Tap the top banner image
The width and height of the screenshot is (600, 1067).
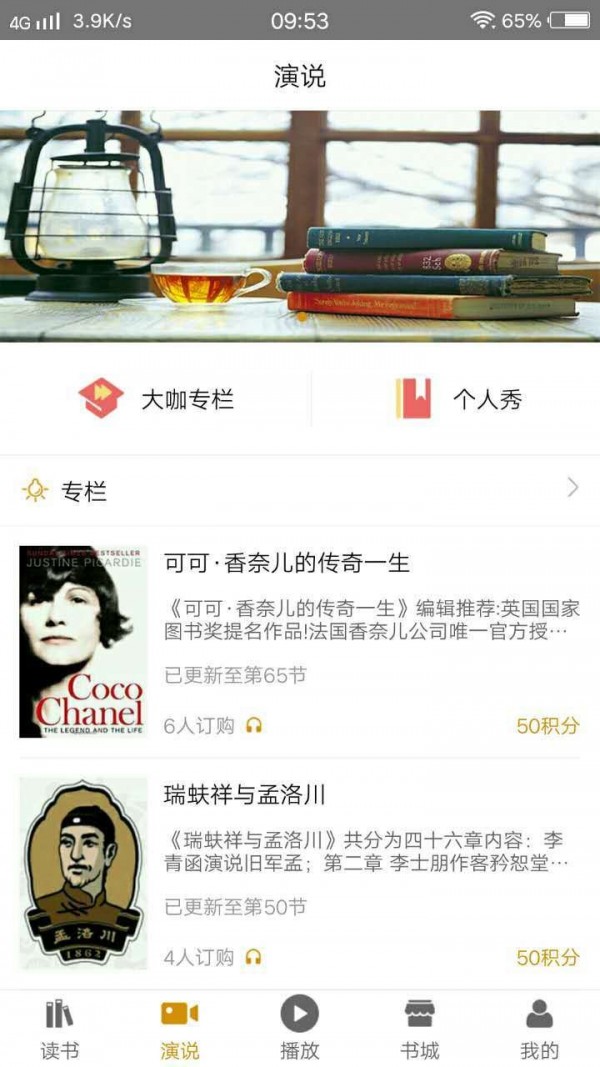click(x=300, y=226)
